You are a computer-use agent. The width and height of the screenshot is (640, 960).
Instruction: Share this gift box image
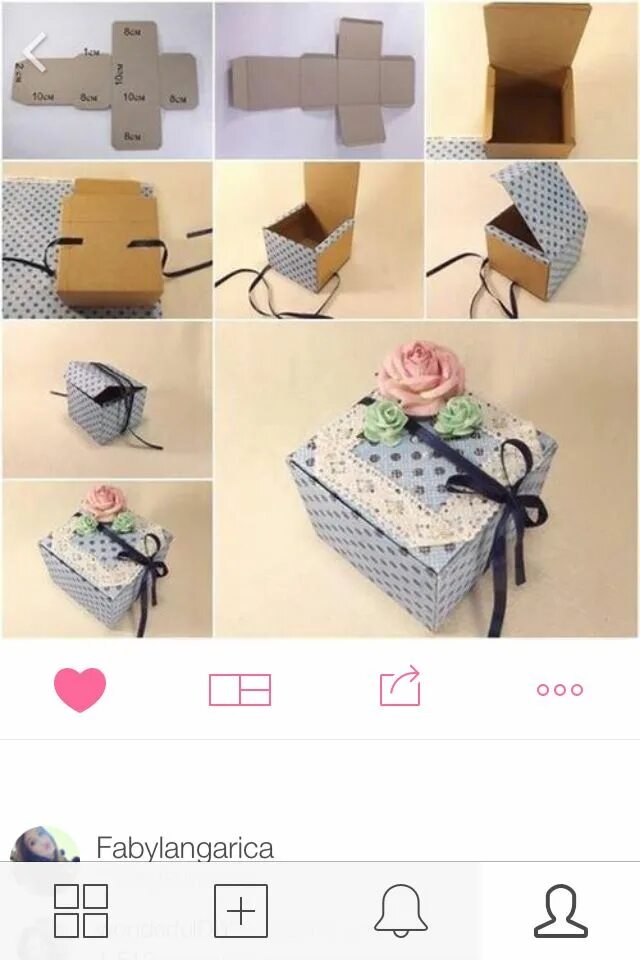(400, 688)
